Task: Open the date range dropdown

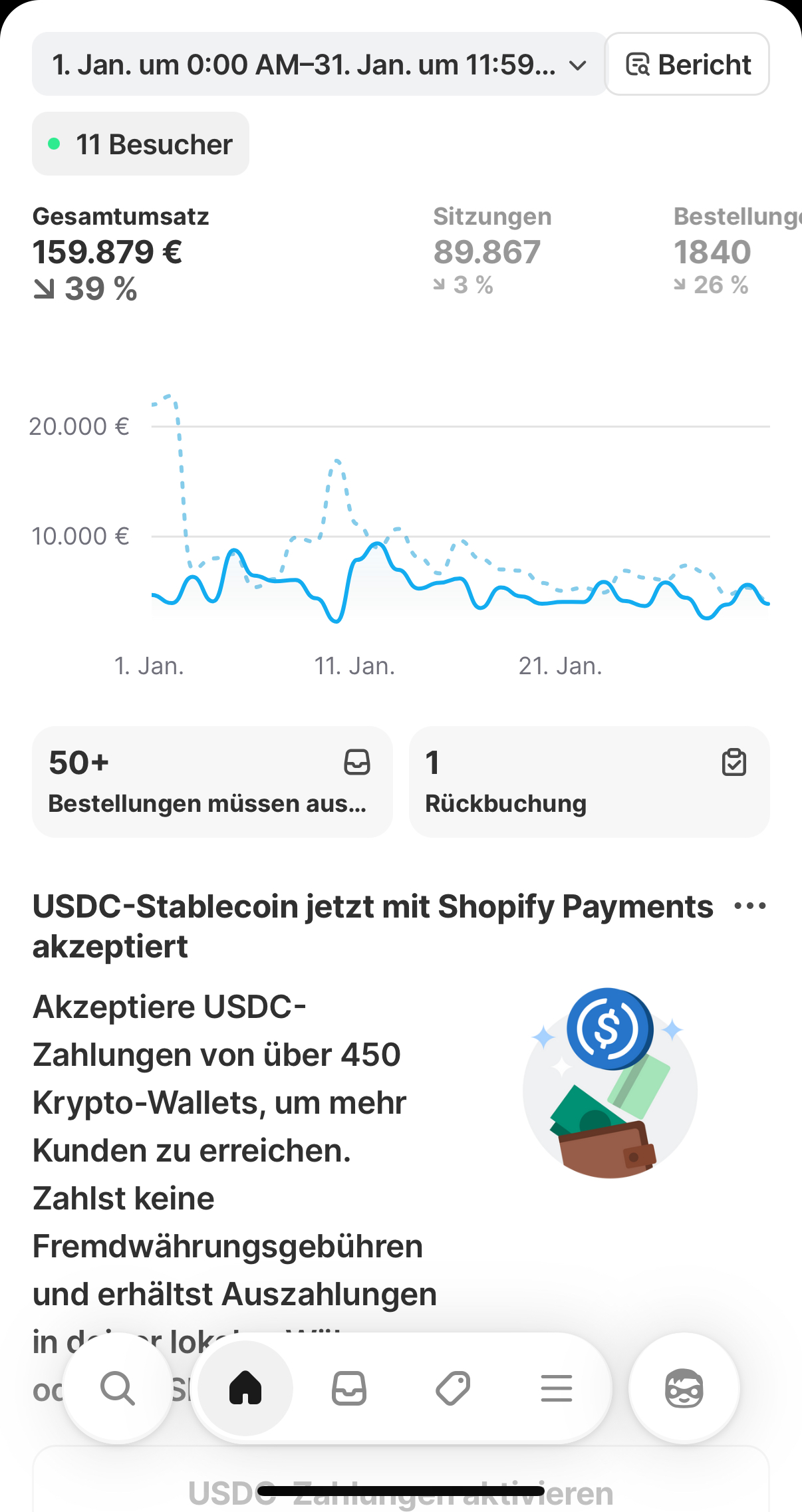Action: 318,64
